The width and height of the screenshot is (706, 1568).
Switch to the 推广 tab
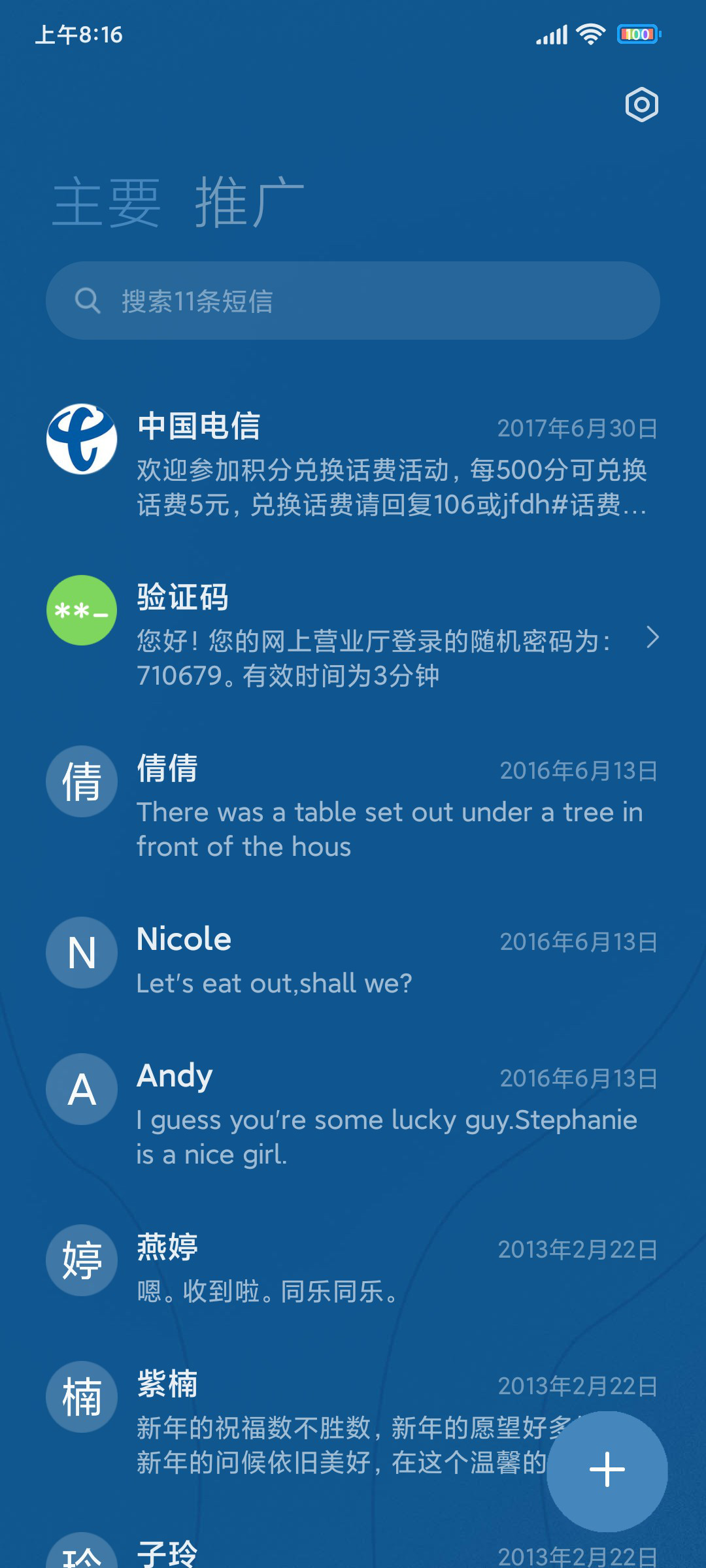pyautogui.click(x=250, y=203)
